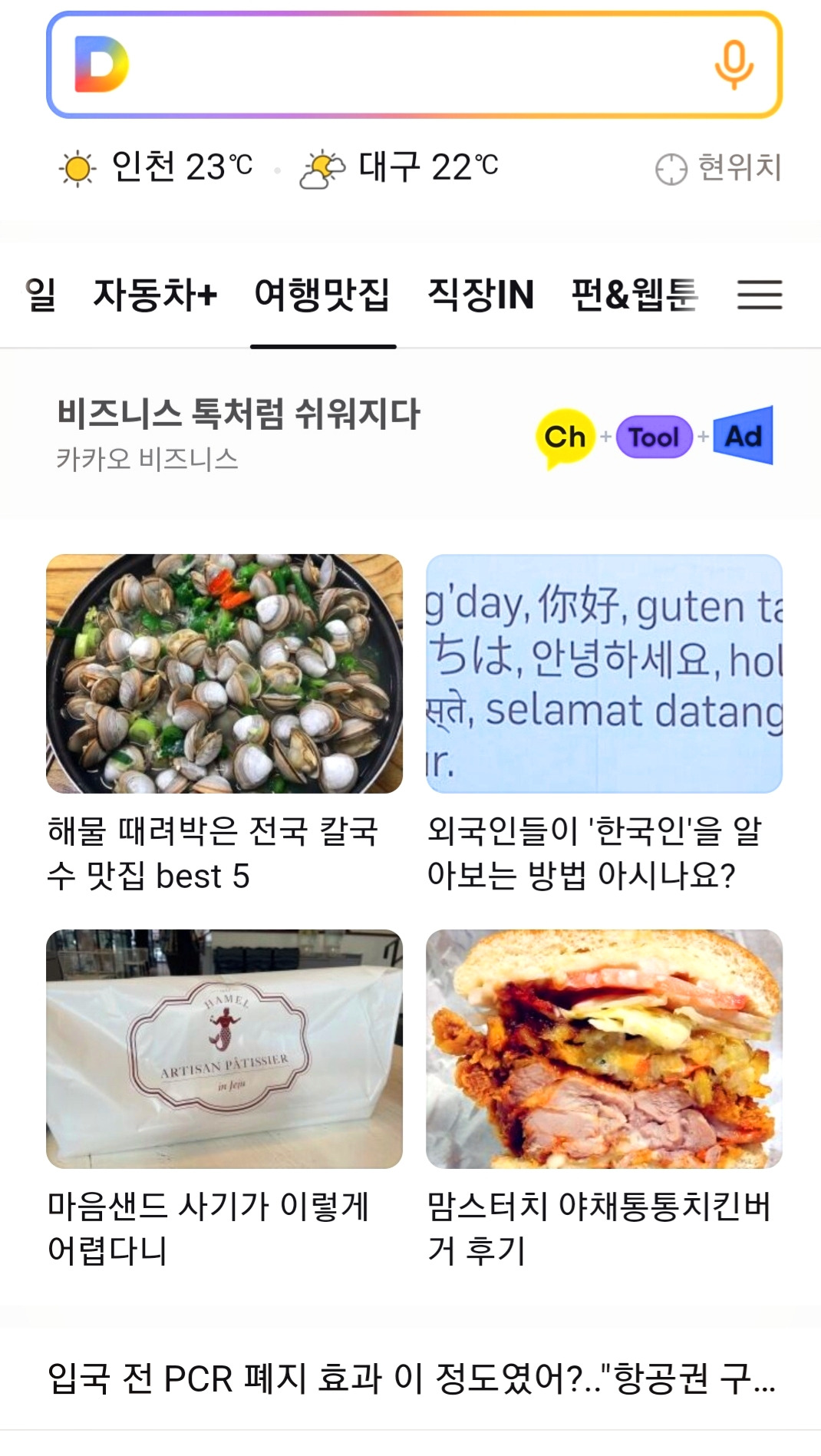
Task: Start voice search with the microphone
Action: click(734, 65)
